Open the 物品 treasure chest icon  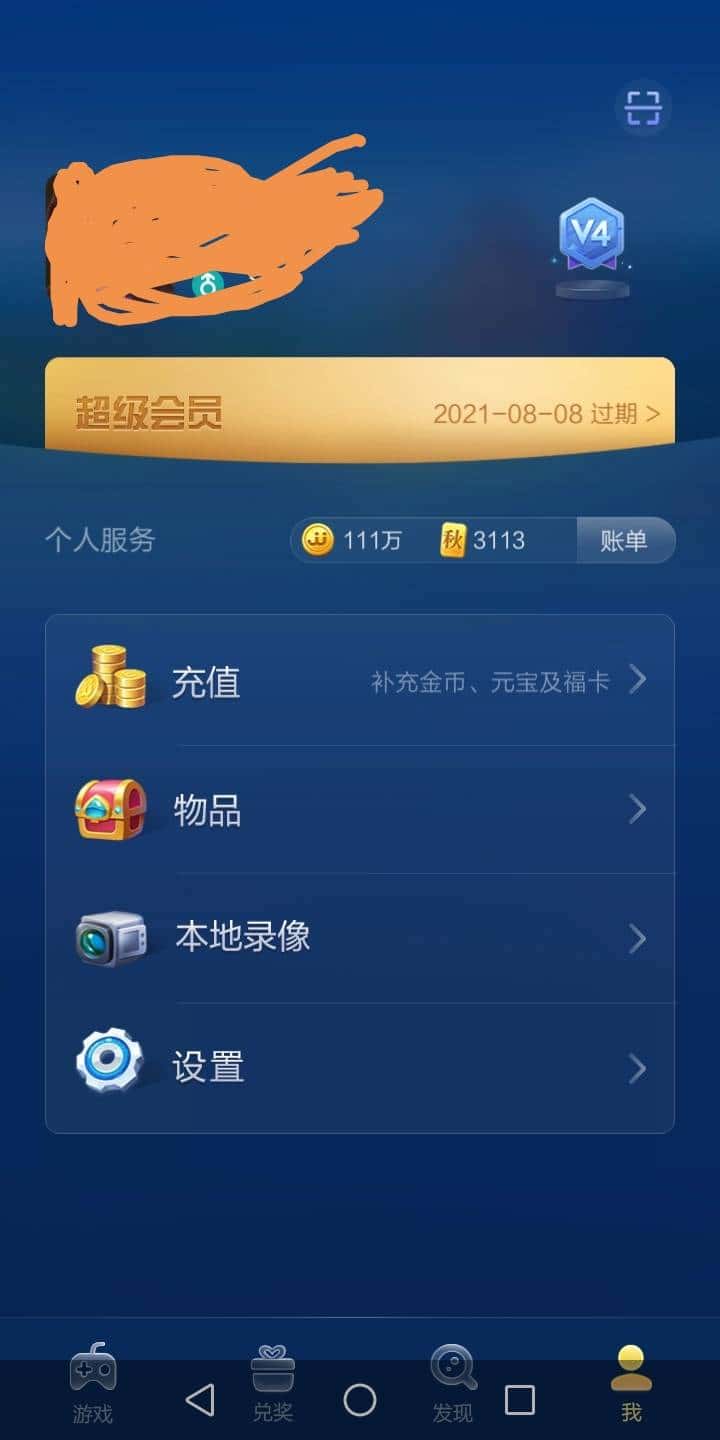pyautogui.click(x=108, y=808)
